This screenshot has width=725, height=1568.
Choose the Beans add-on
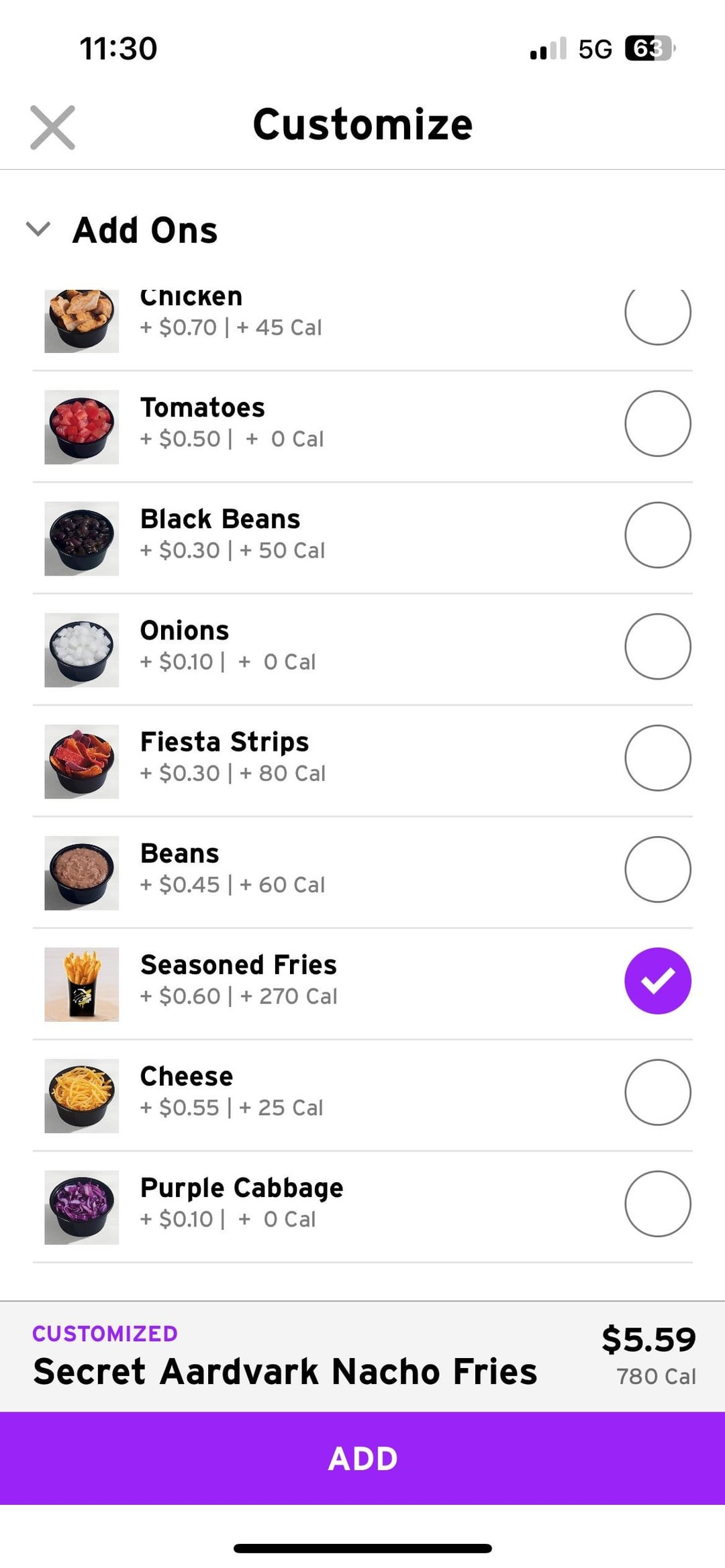click(x=657, y=870)
